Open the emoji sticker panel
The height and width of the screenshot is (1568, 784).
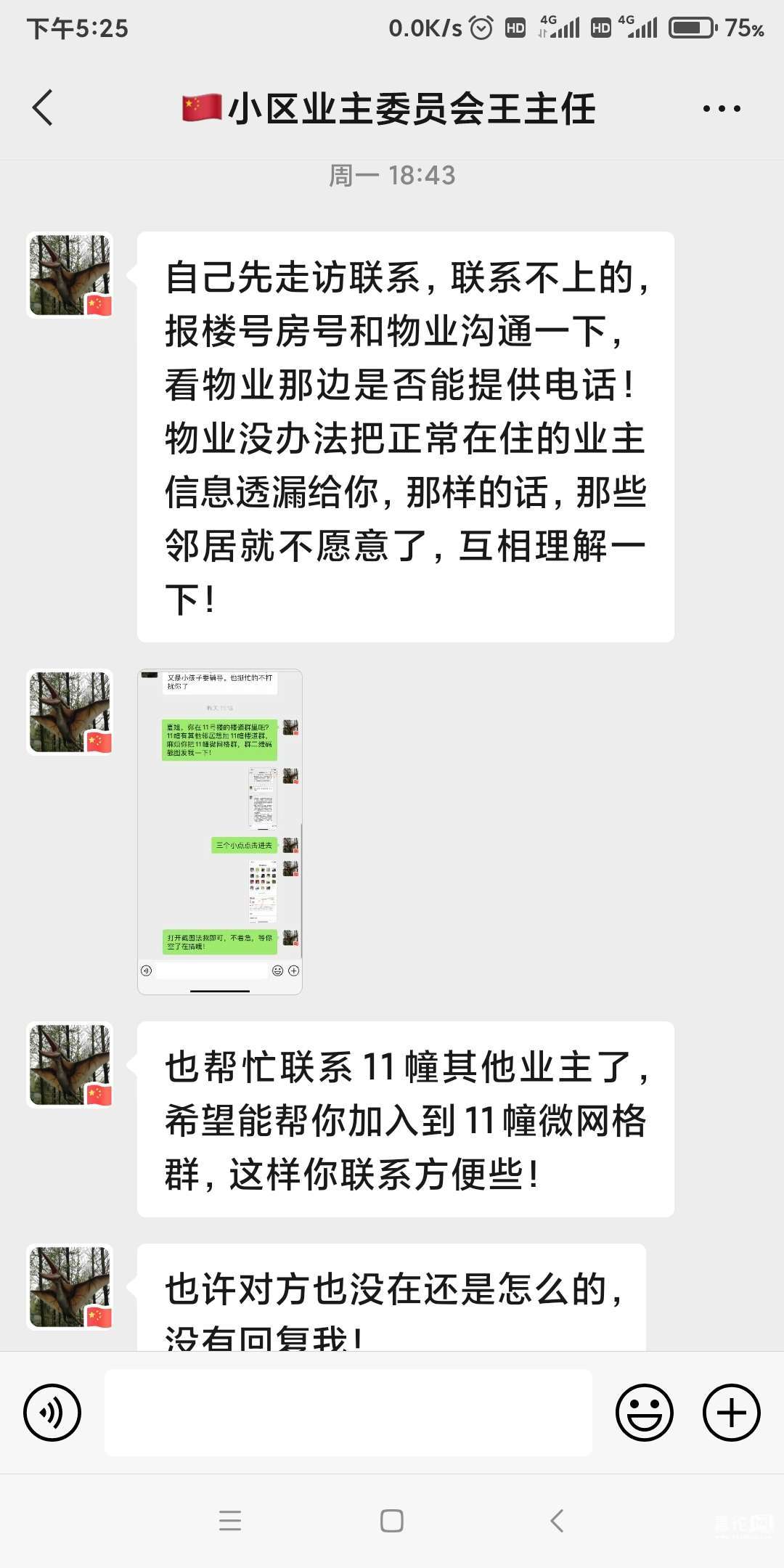[644, 1412]
